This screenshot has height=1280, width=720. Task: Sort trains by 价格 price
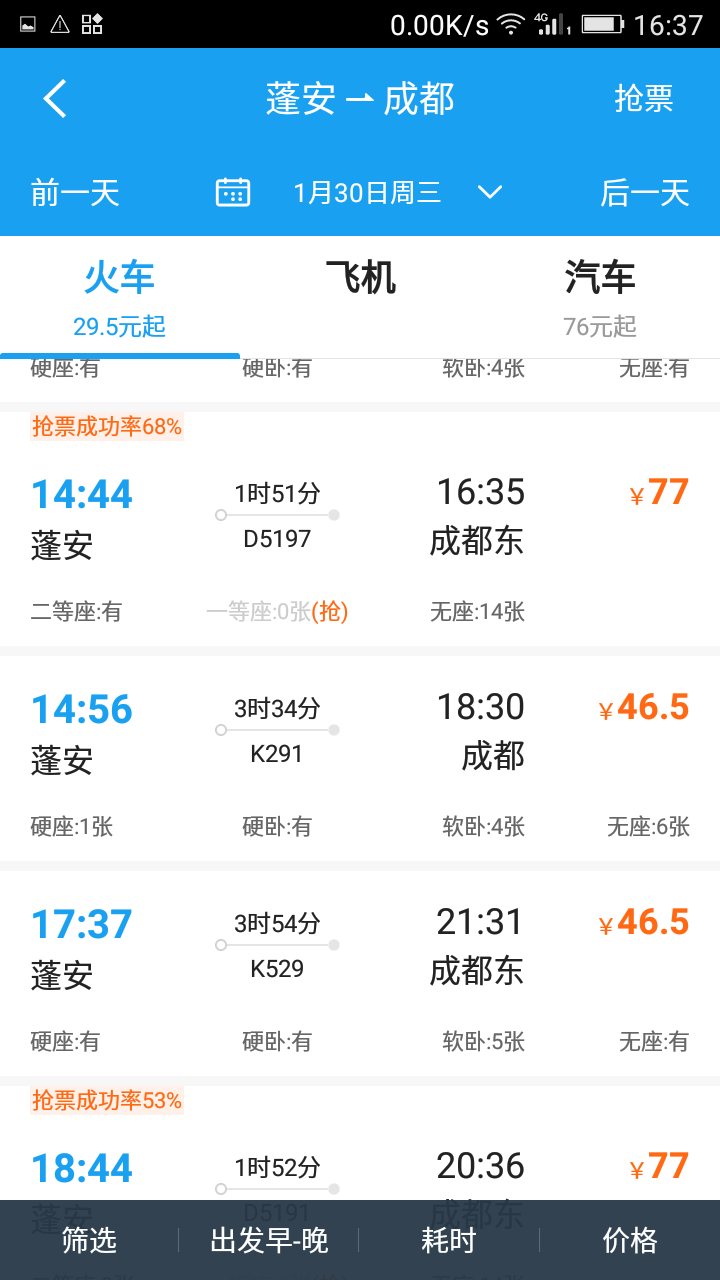(x=630, y=1240)
